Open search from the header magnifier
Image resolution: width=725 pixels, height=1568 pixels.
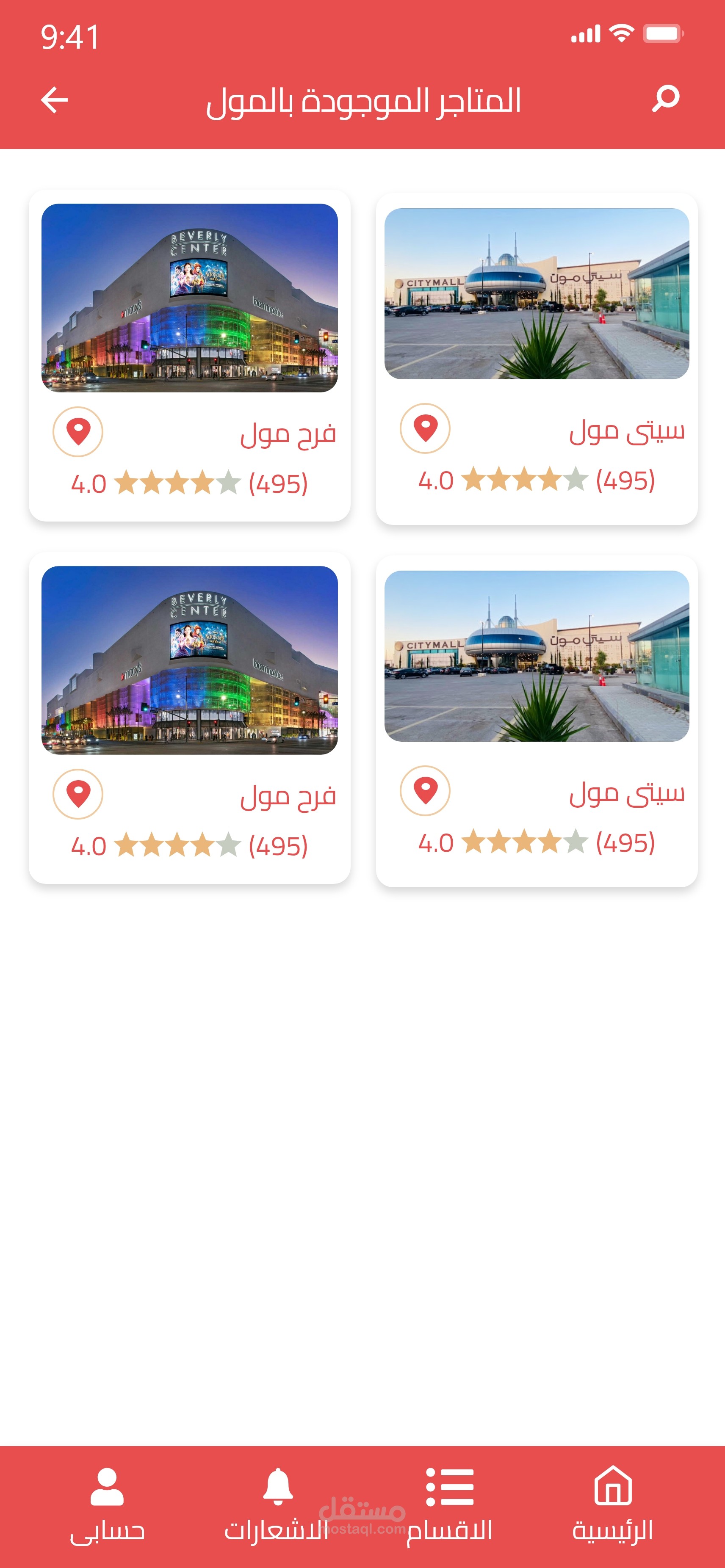pyautogui.click(x=665, y=99)
